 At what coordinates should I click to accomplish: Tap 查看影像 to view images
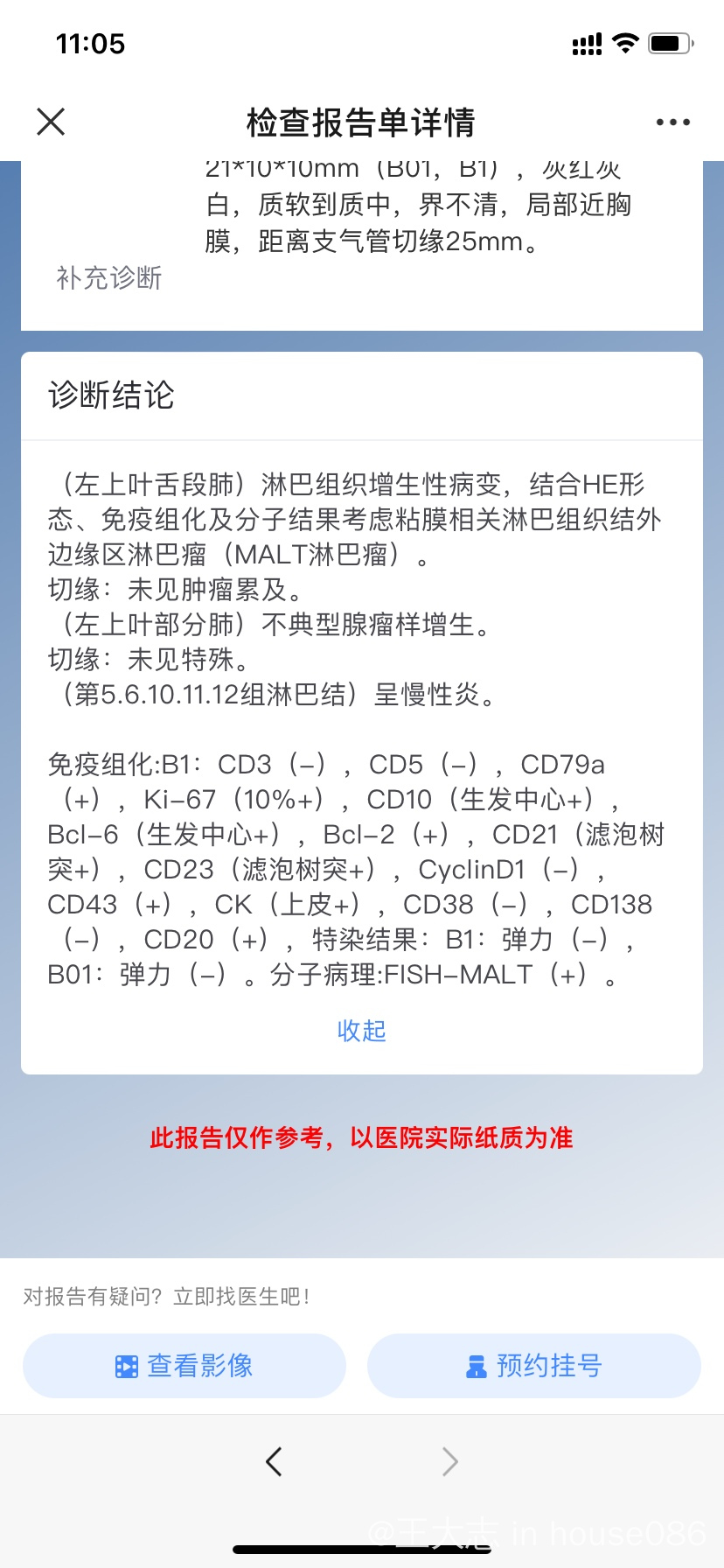point(184,1366)
